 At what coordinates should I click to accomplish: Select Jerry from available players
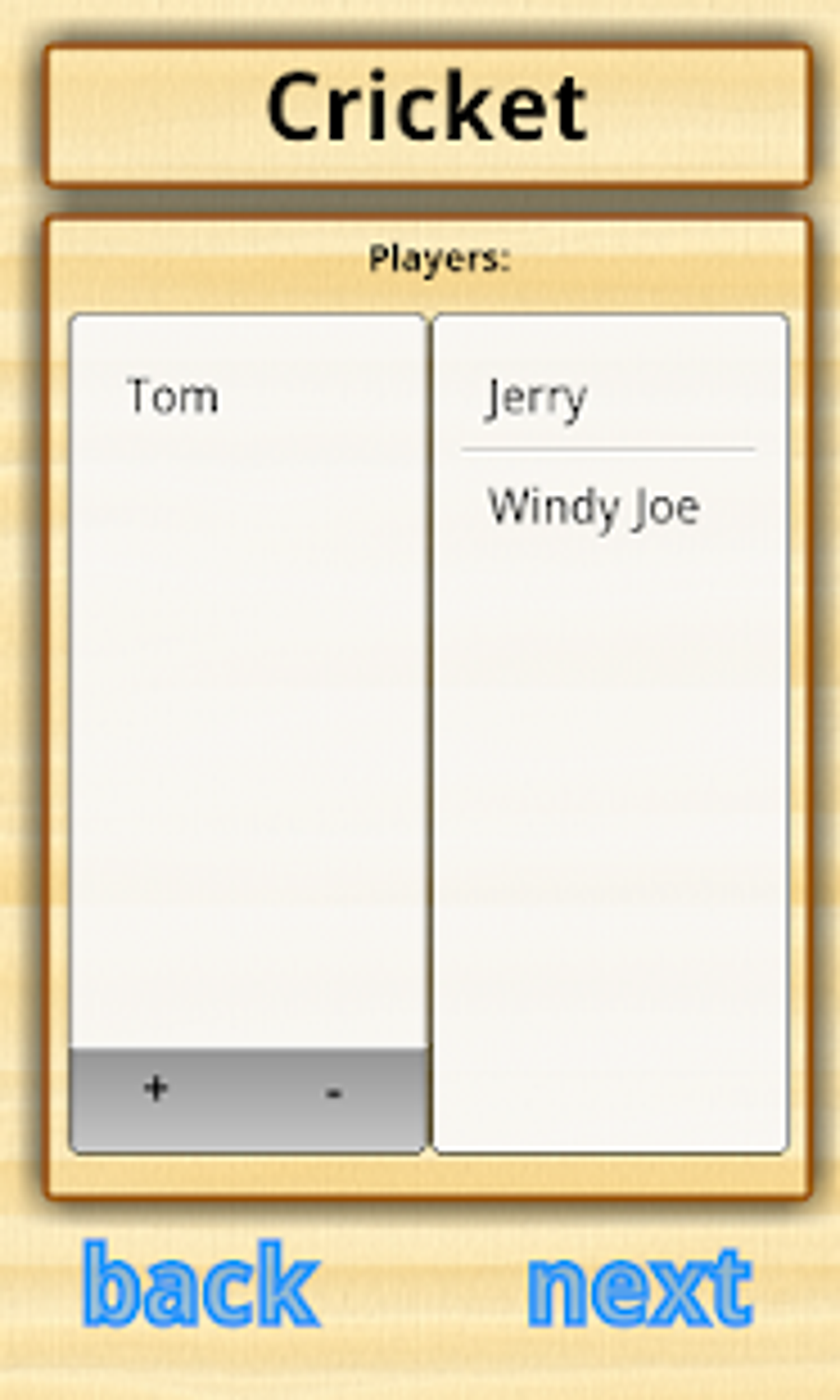(x=536, y=399)
